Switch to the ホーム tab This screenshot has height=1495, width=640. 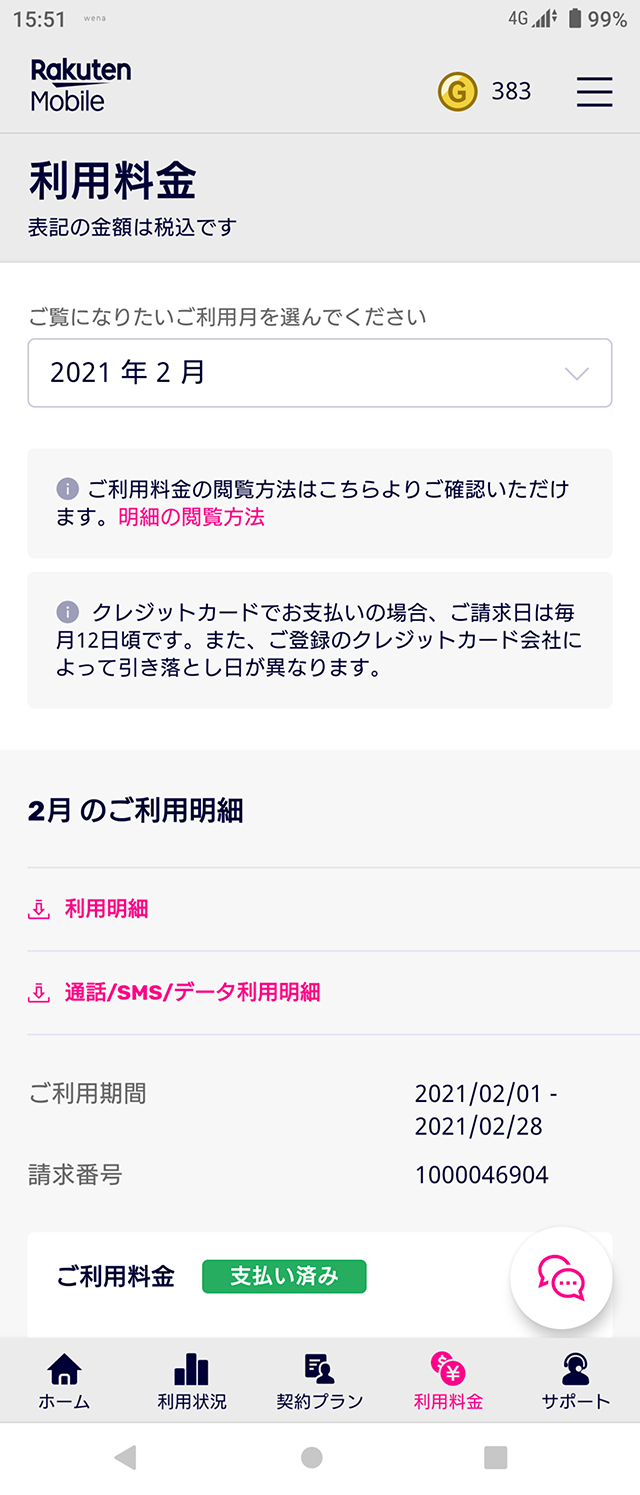(64, 1382)
